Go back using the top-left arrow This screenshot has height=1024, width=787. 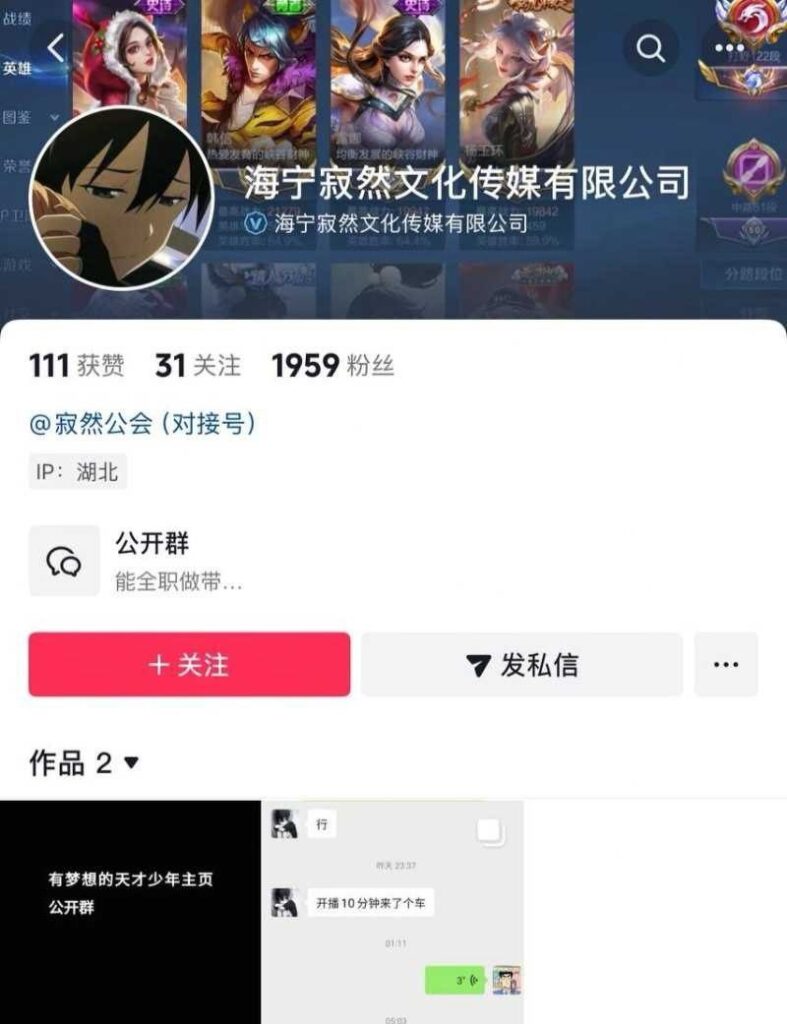(x=56, y=47)
